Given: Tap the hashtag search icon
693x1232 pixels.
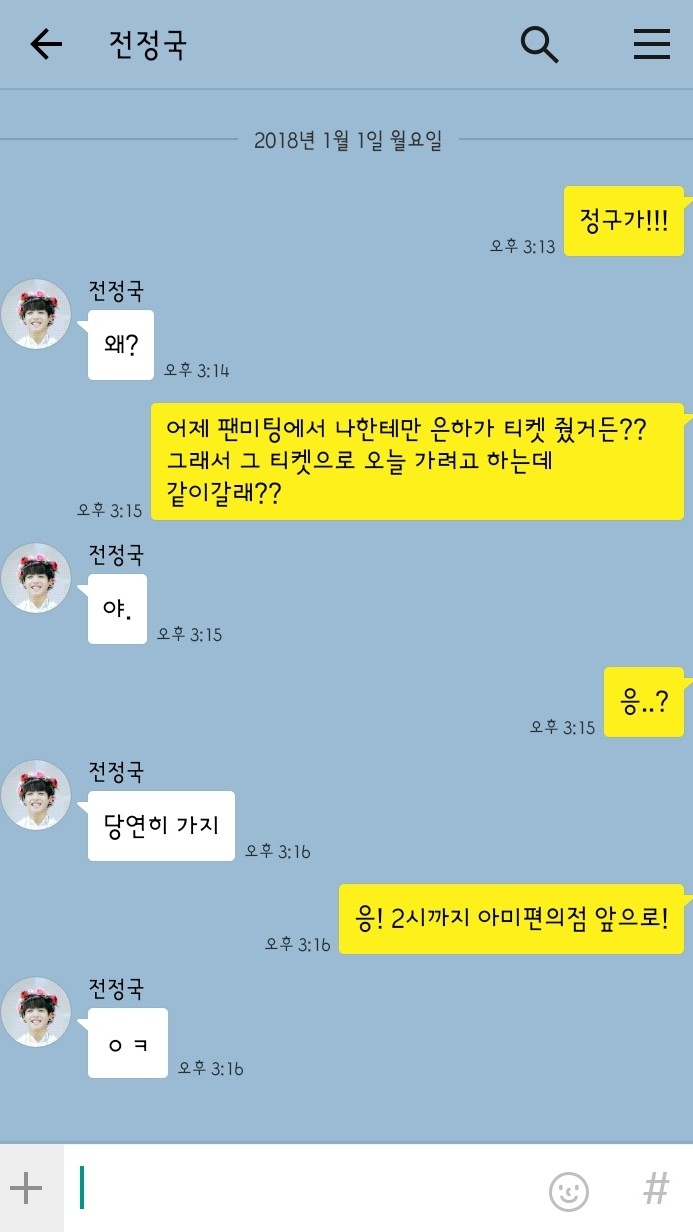Looking at the screenshot, I should coord(655,1189).
